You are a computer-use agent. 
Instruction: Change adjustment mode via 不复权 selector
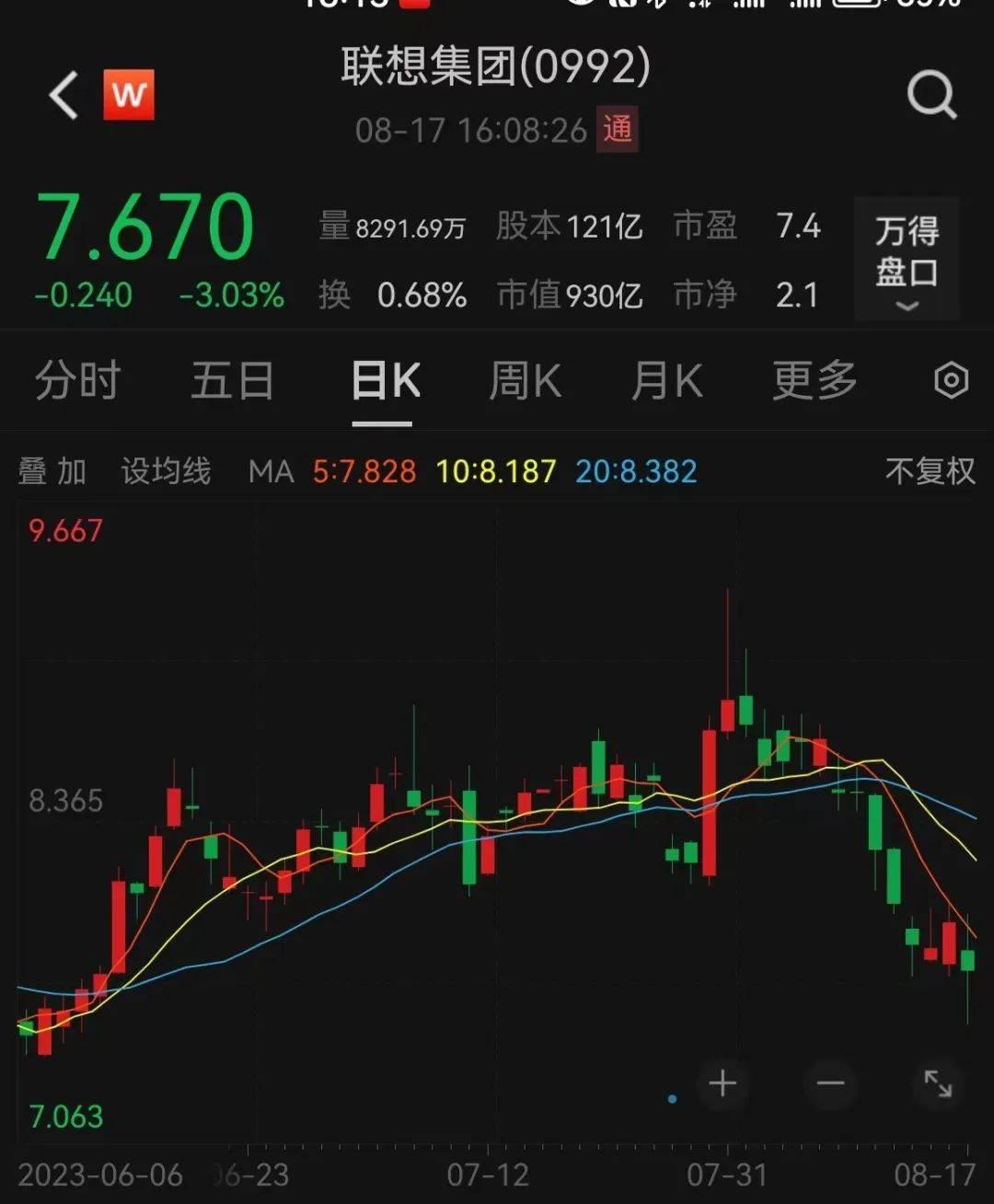click(x=929, y=471)
